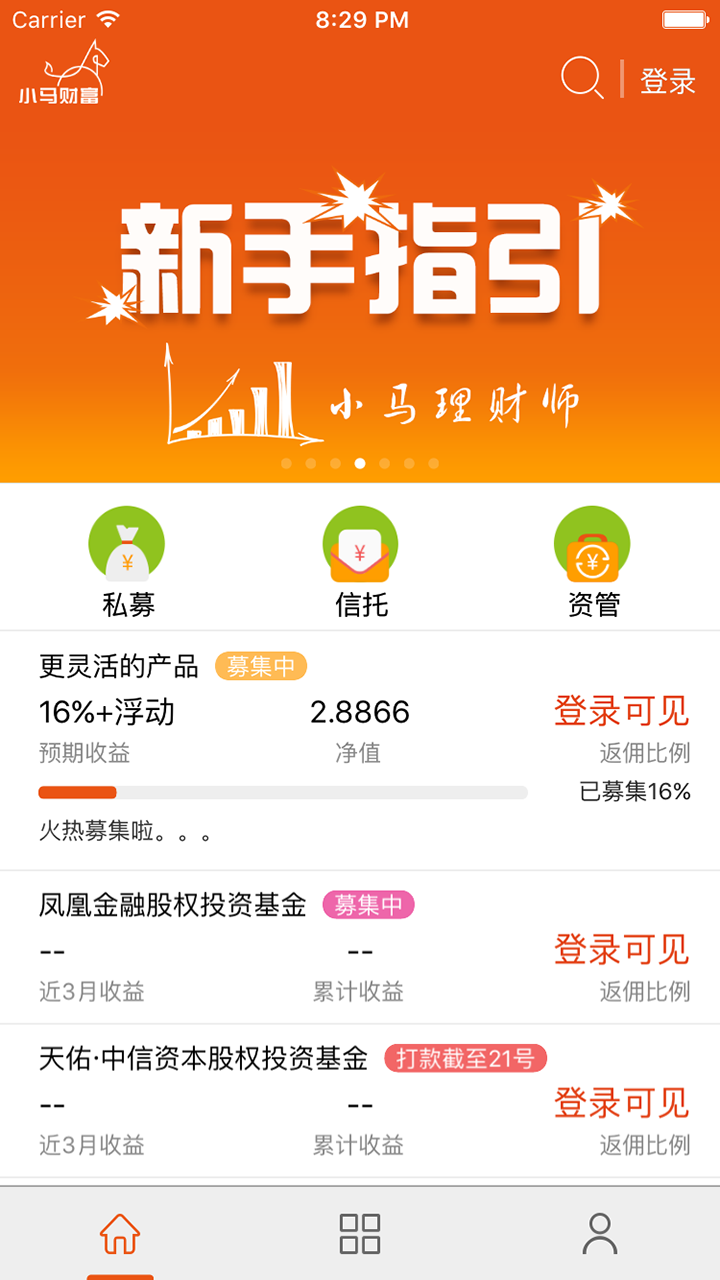Screen dimensions: 720x1280
Task: Tap the 登录 login link at top right
Action: 668,81
